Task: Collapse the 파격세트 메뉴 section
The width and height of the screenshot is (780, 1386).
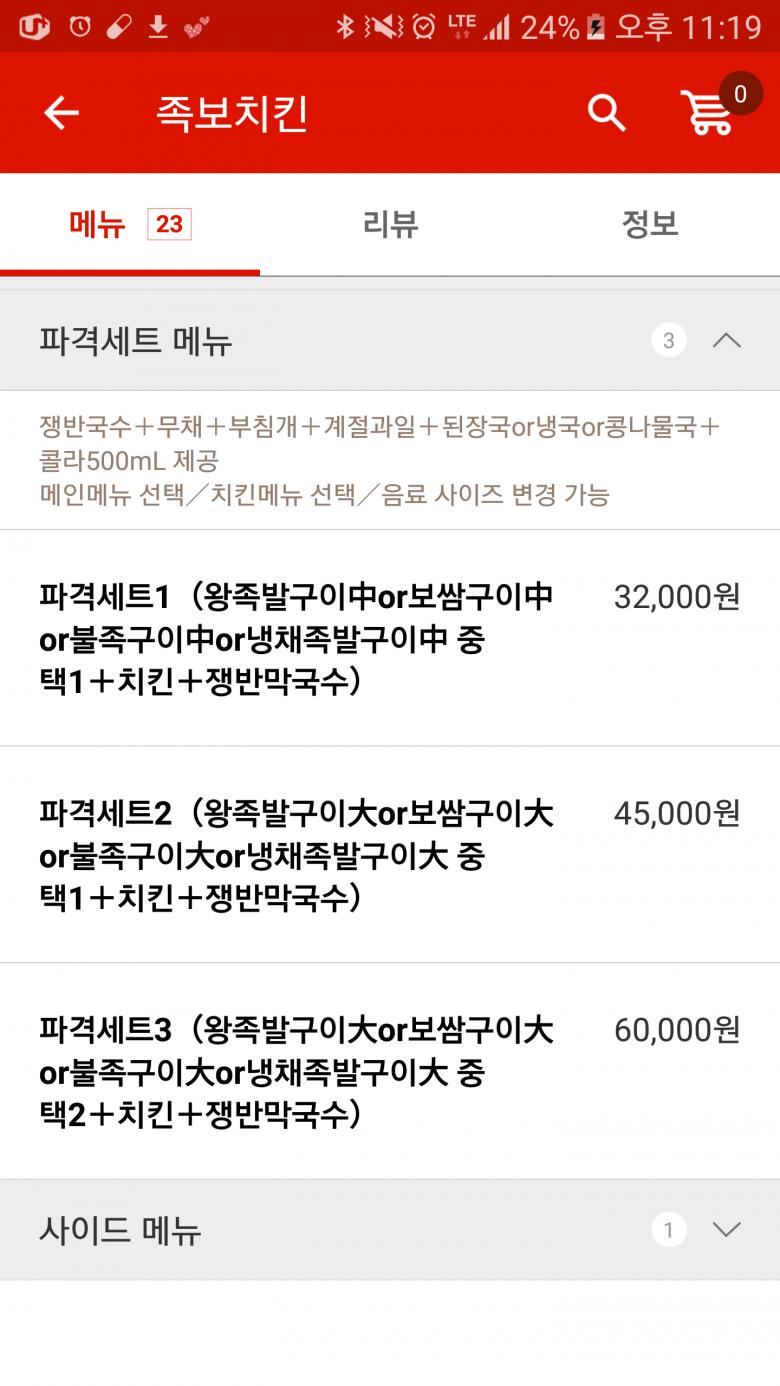Action: (x=726, y=341)
